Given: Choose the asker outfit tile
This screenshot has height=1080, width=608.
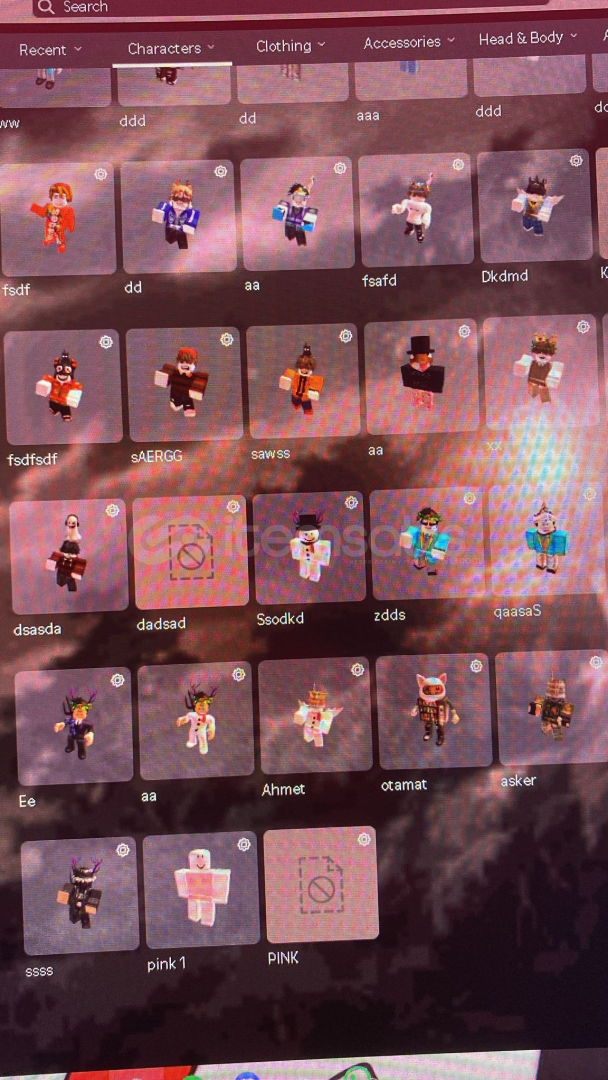Looking at the screenshot, I should click(x=553, y=707).
